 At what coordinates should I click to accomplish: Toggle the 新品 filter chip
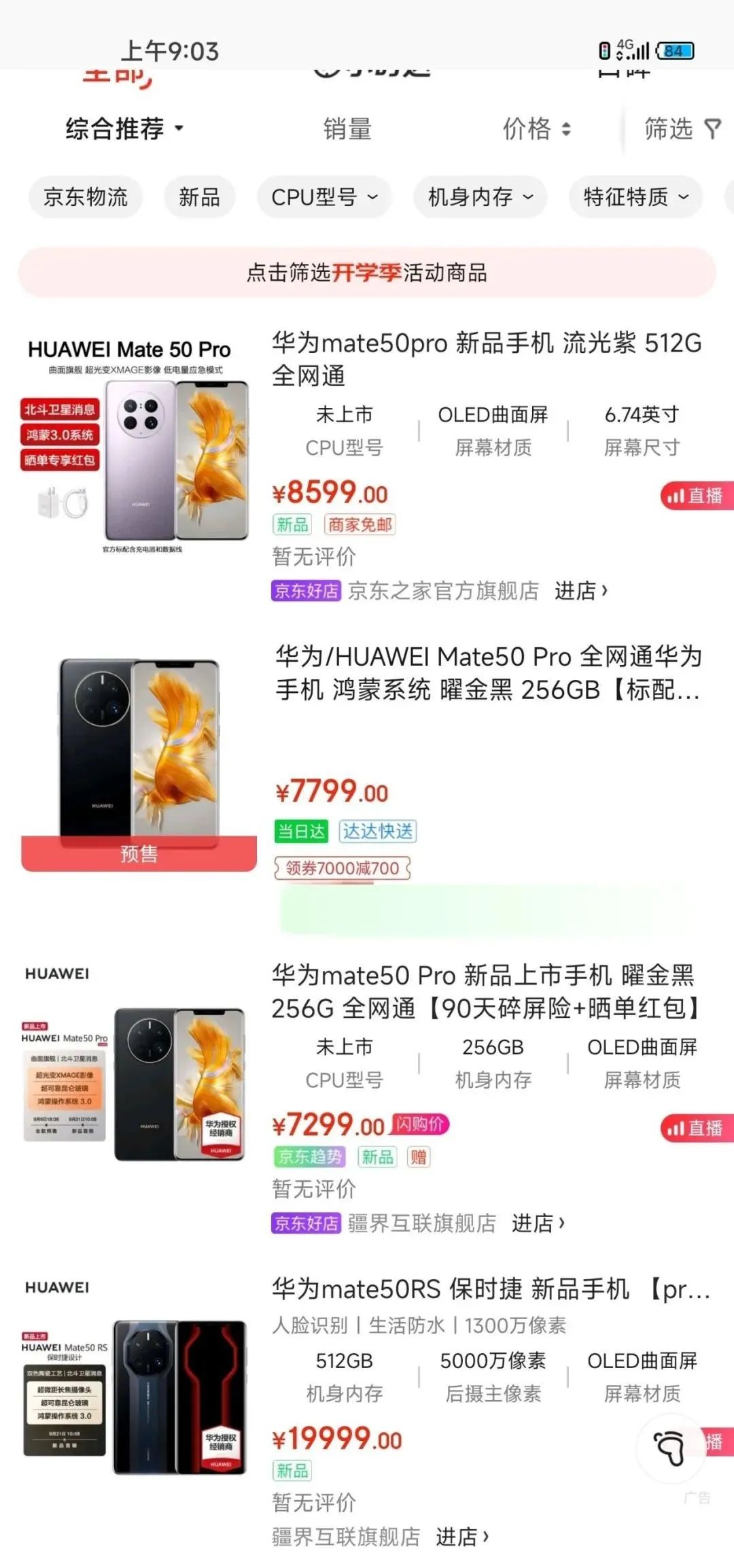point(199,198)
